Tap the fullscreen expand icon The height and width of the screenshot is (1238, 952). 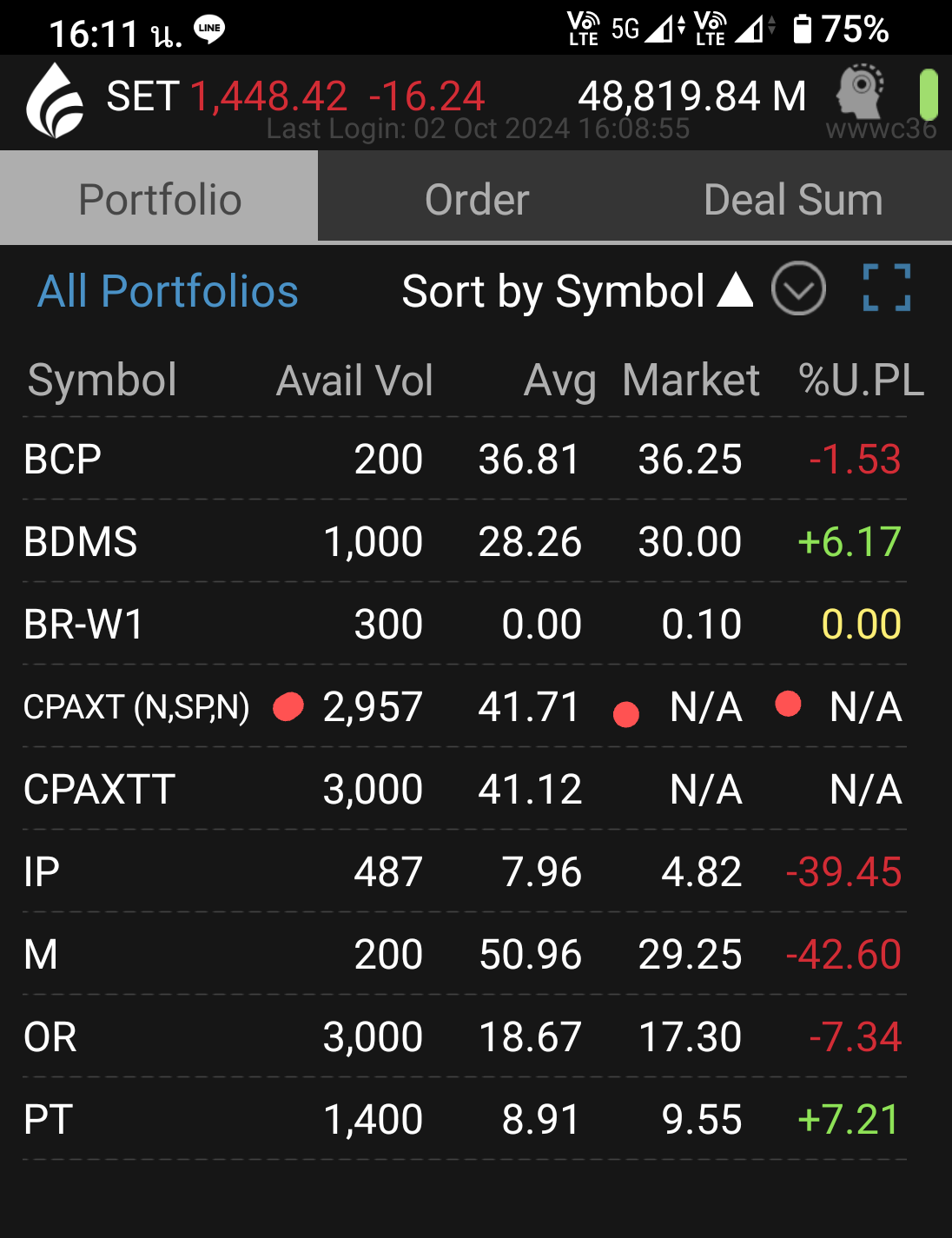tap(887, 288)
